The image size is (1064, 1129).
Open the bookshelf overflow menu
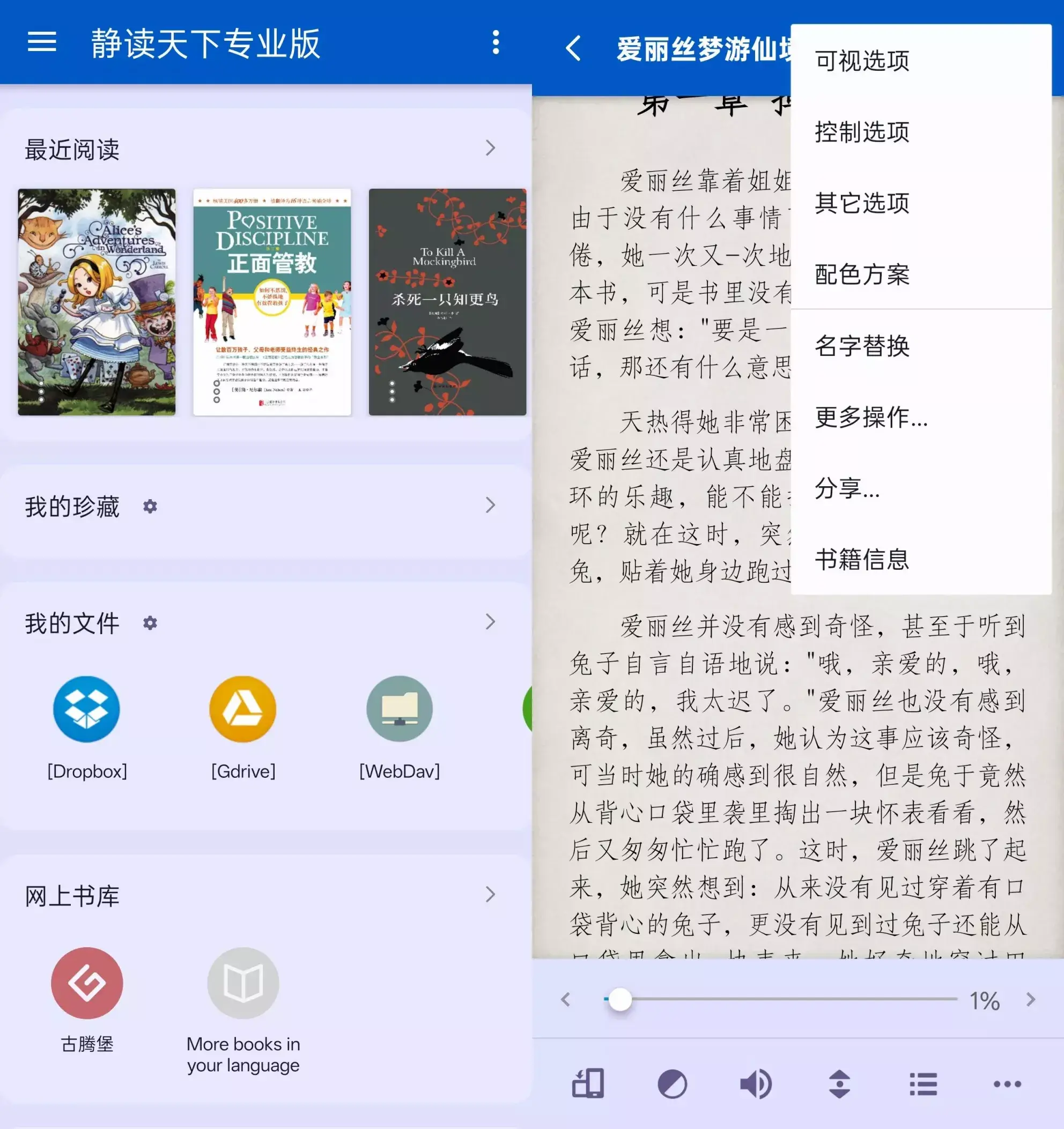(x=496, y=42)
